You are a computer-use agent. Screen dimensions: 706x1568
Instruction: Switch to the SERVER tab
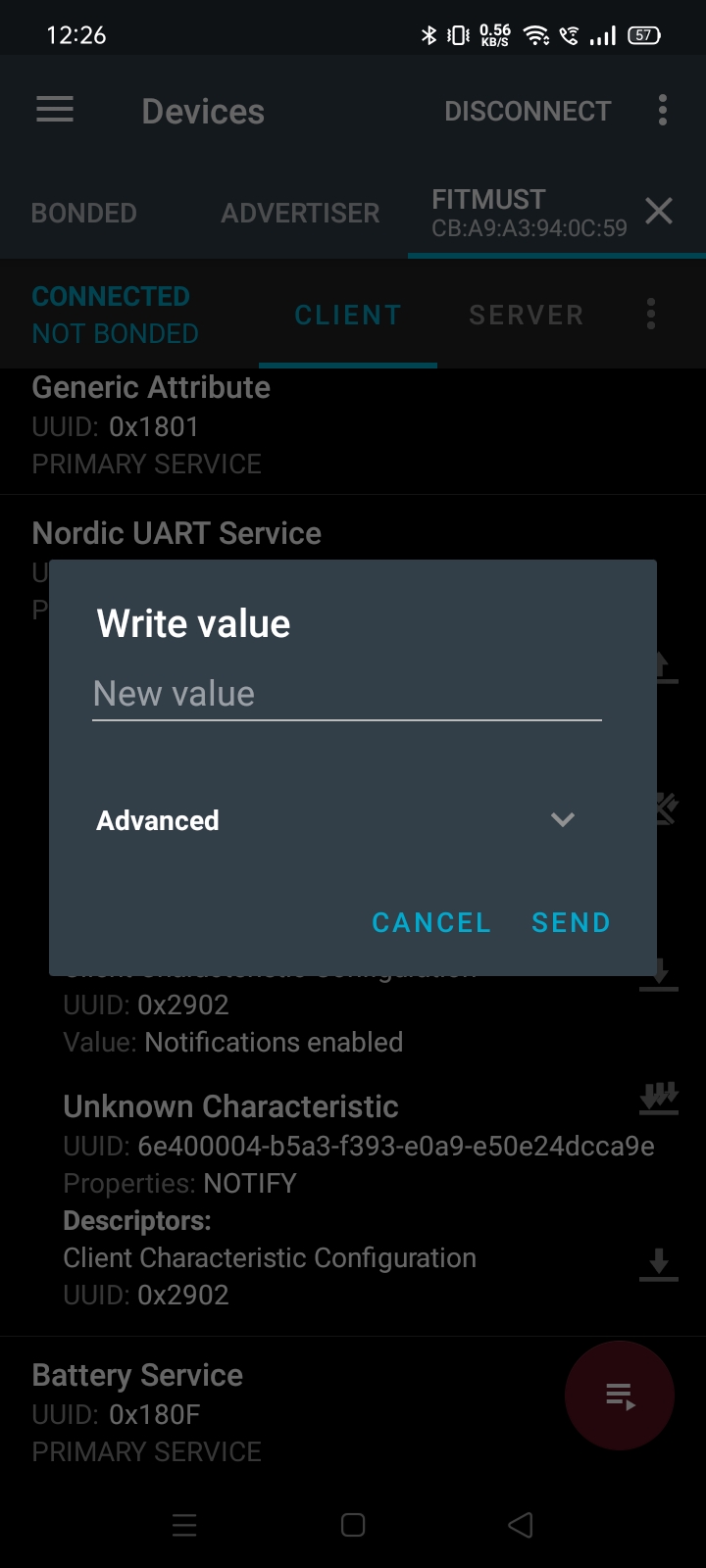[x=526, y=314]
